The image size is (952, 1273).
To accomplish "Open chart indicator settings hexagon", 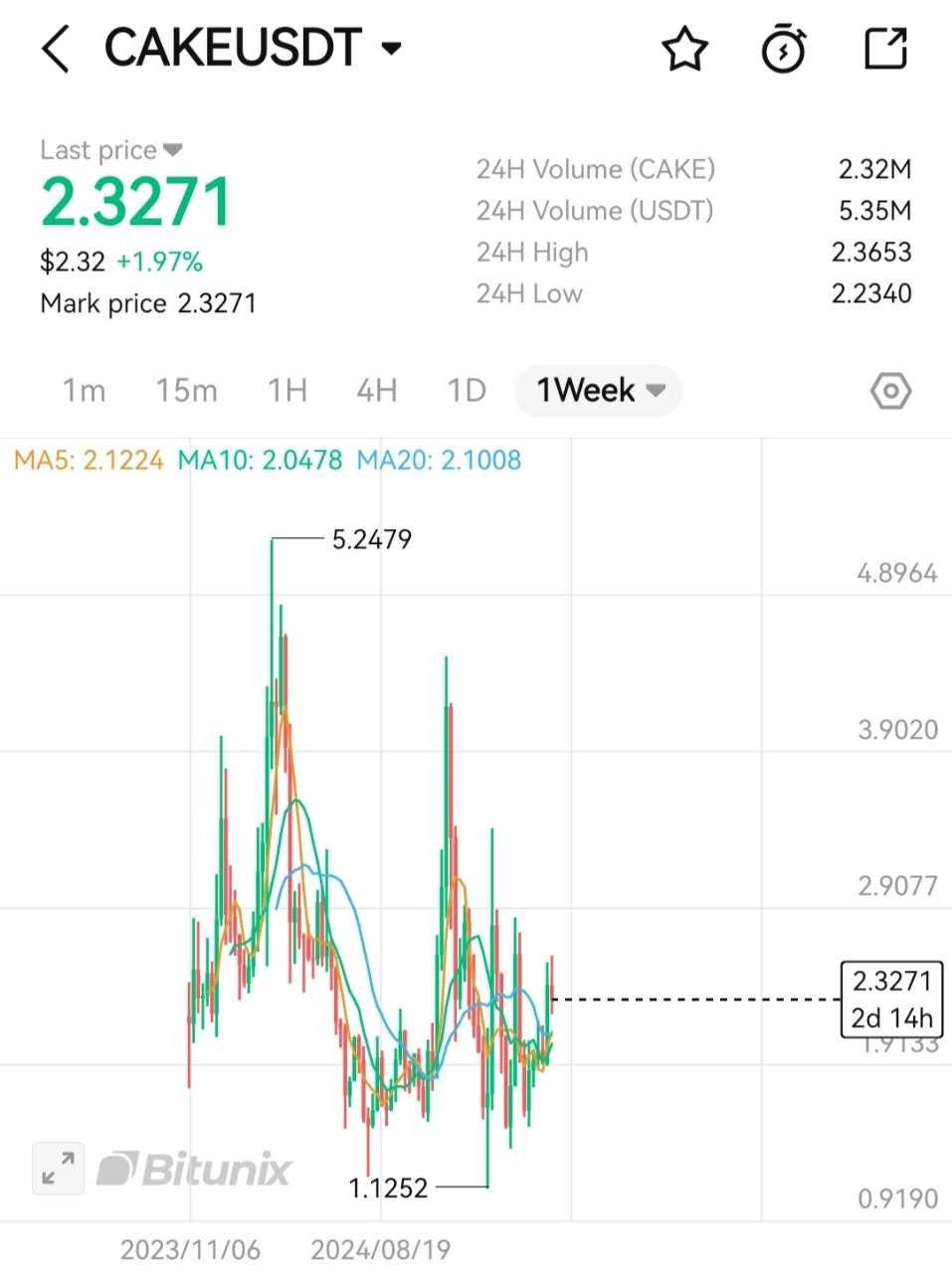I will coord(889,391).
